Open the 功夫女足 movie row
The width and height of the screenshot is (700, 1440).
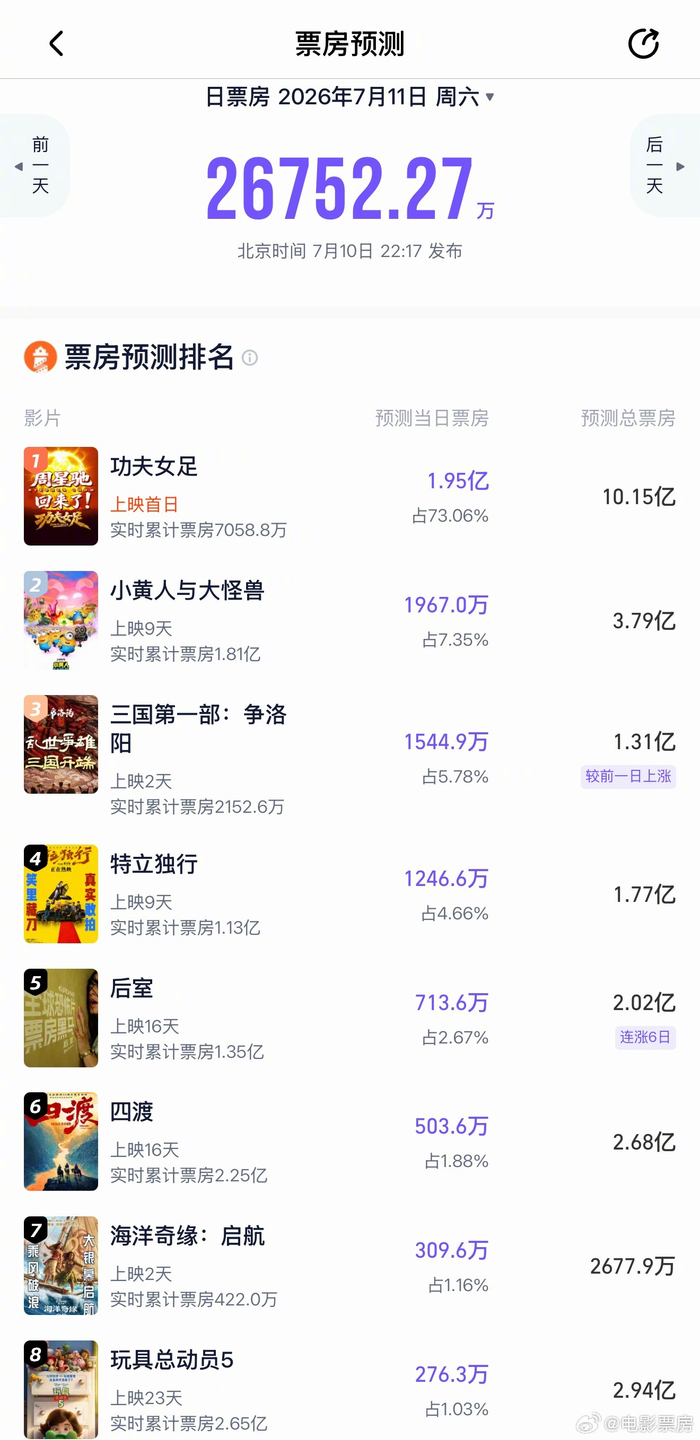coord(350,496)
